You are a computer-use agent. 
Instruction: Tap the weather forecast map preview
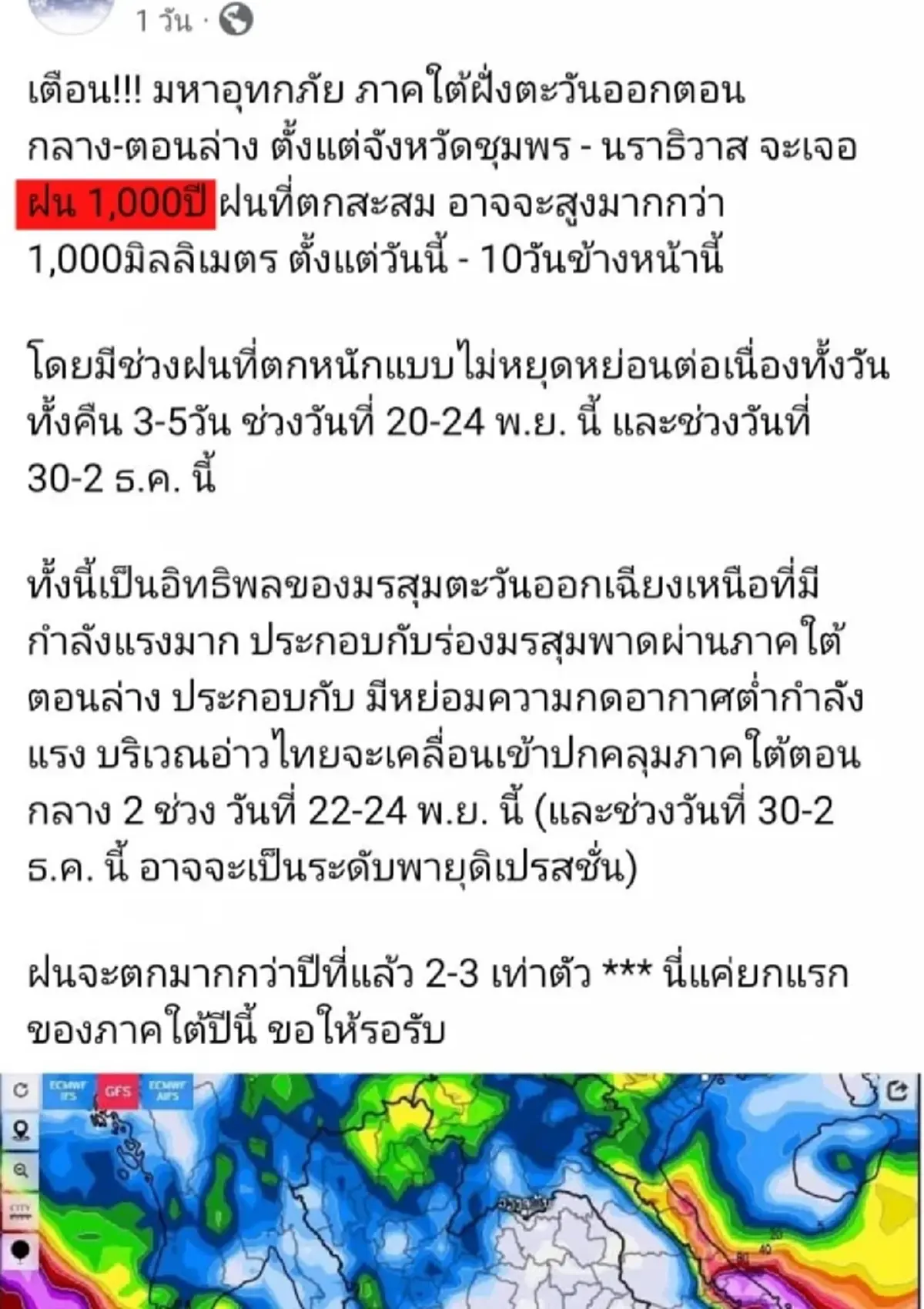pyautogui.click(x=462, y=1193)
